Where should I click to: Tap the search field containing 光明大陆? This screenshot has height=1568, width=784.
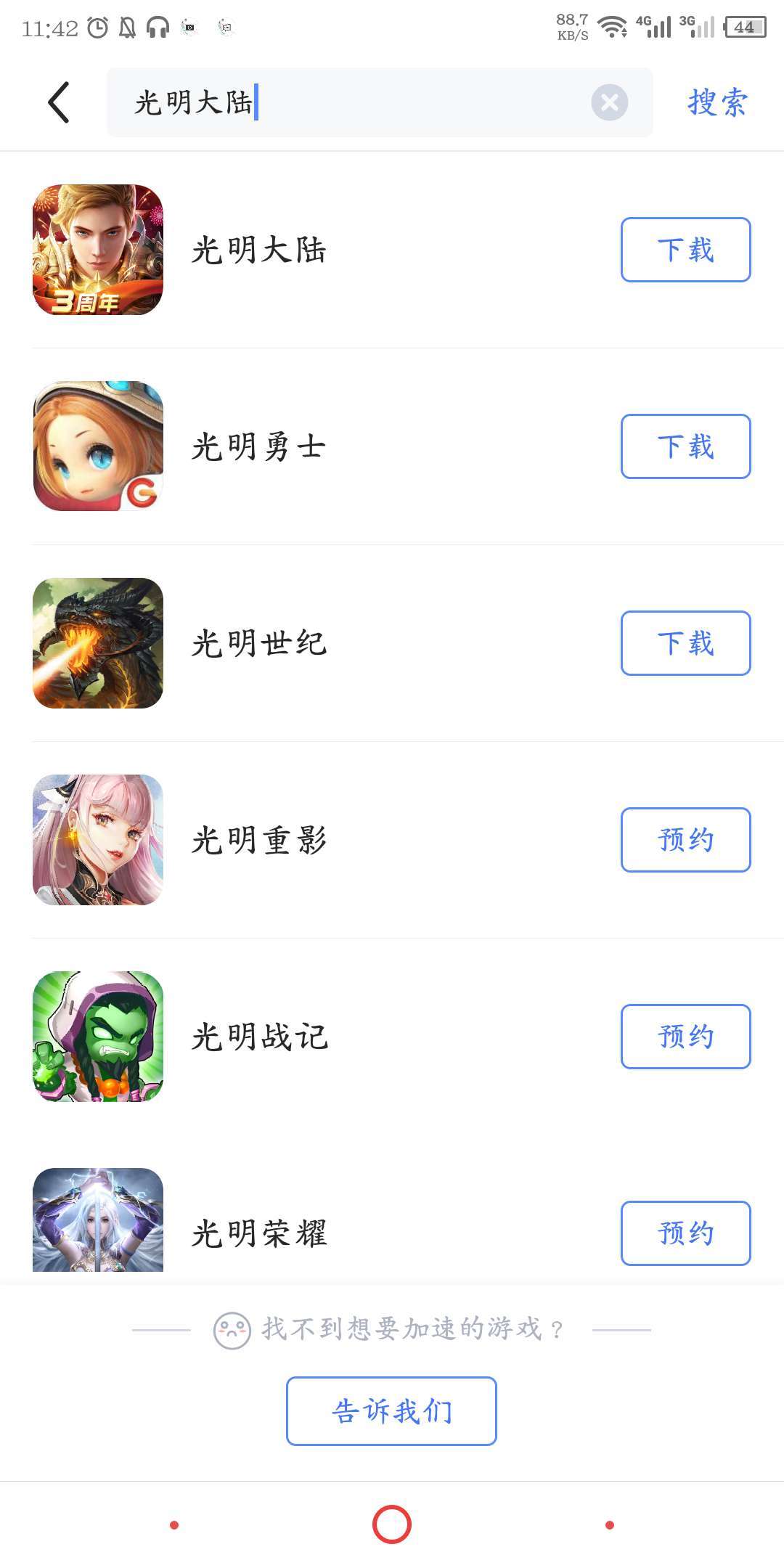(x=348, y=102)
